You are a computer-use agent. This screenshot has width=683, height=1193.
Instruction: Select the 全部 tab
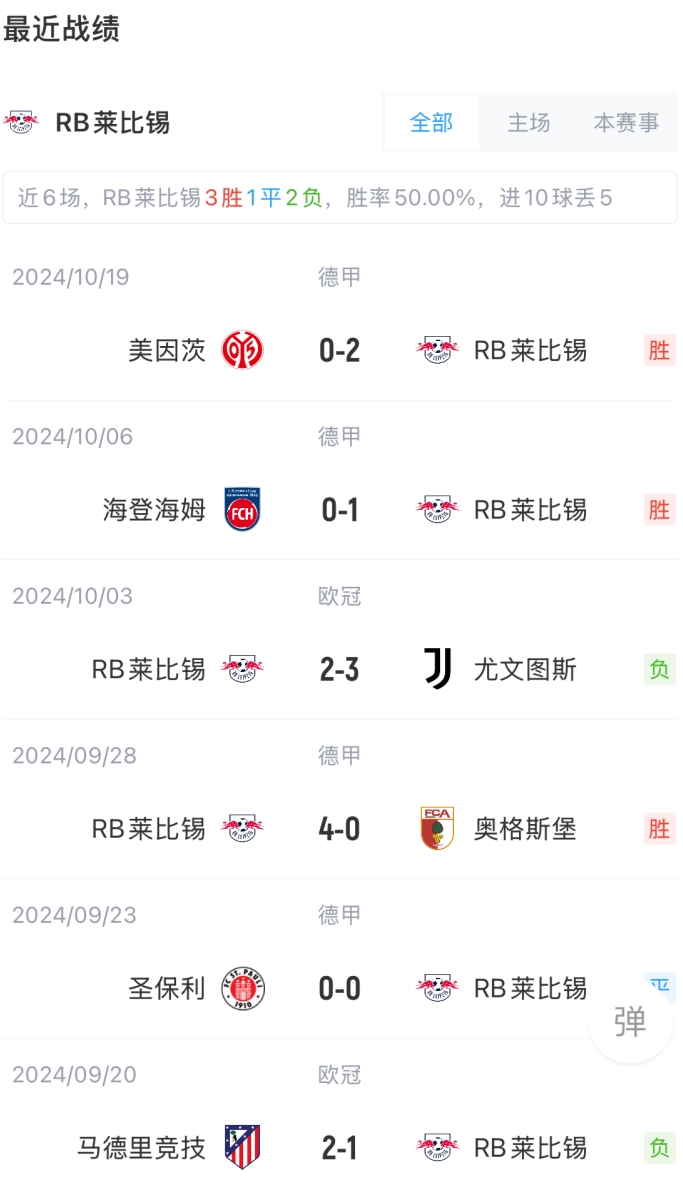431,122
